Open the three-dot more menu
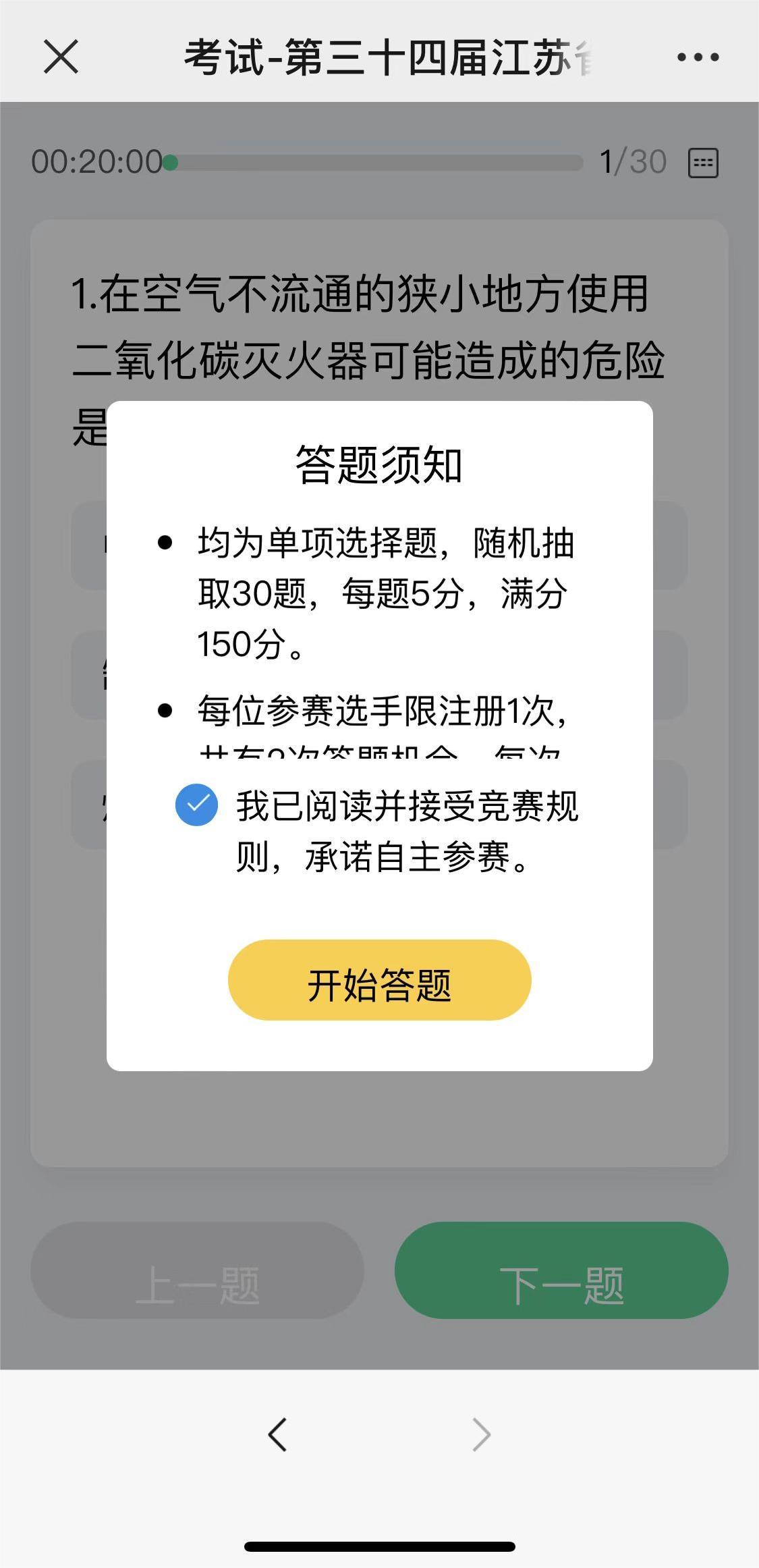Image resolution: width=759 pixels, height=1568 pixels. click(x=698, y=57)
